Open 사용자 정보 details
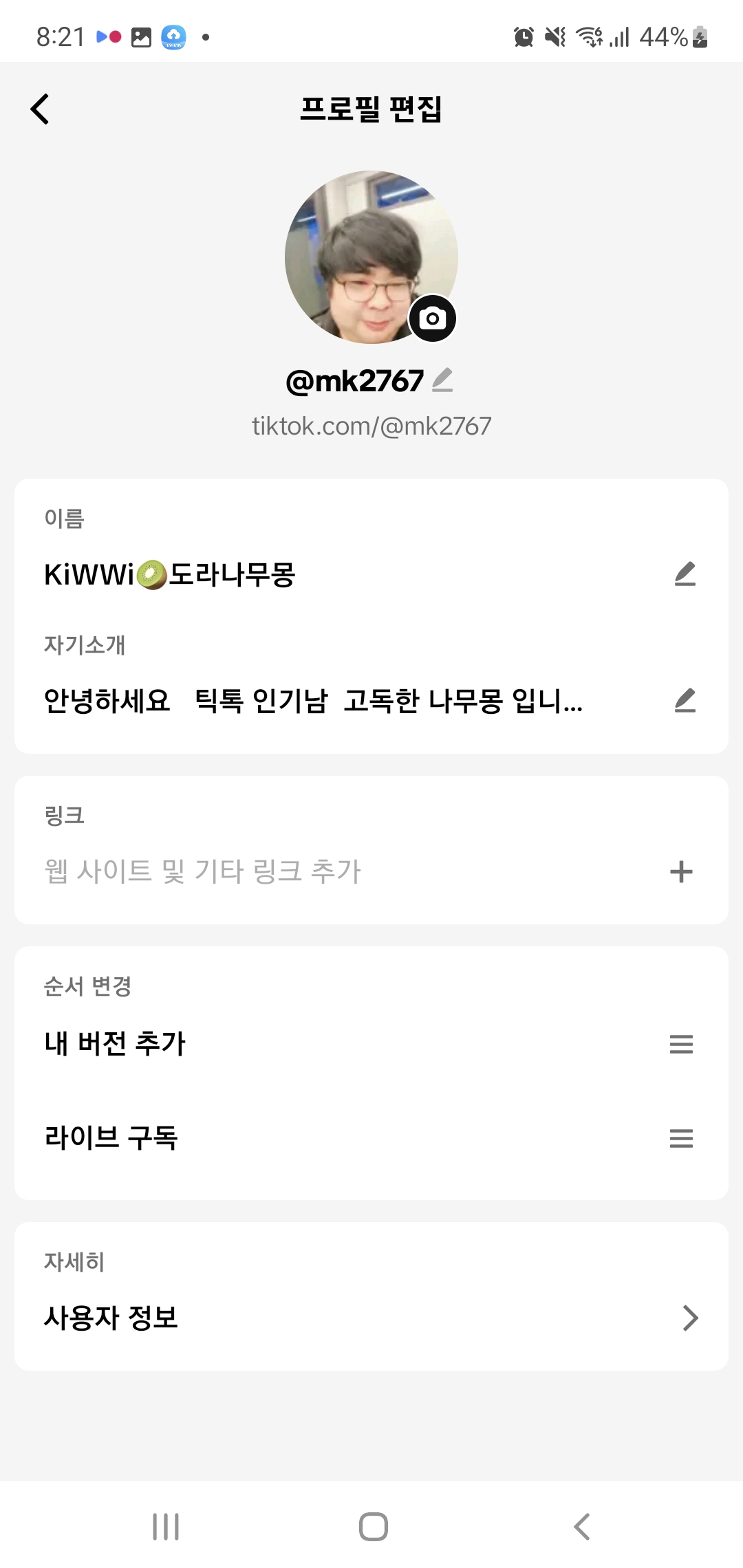 (690, 1318)
